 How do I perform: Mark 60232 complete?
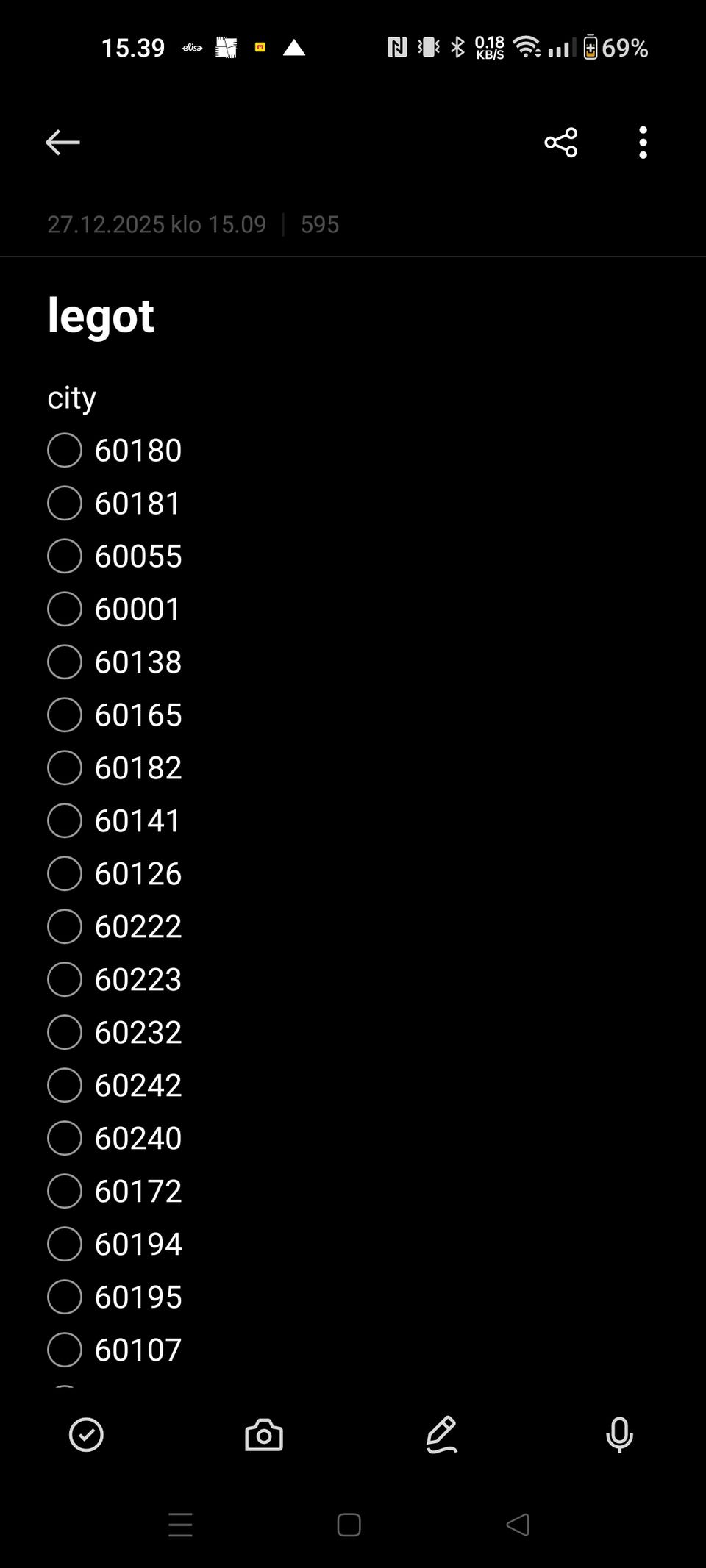pyautogui.click(x=65, y=1032)
